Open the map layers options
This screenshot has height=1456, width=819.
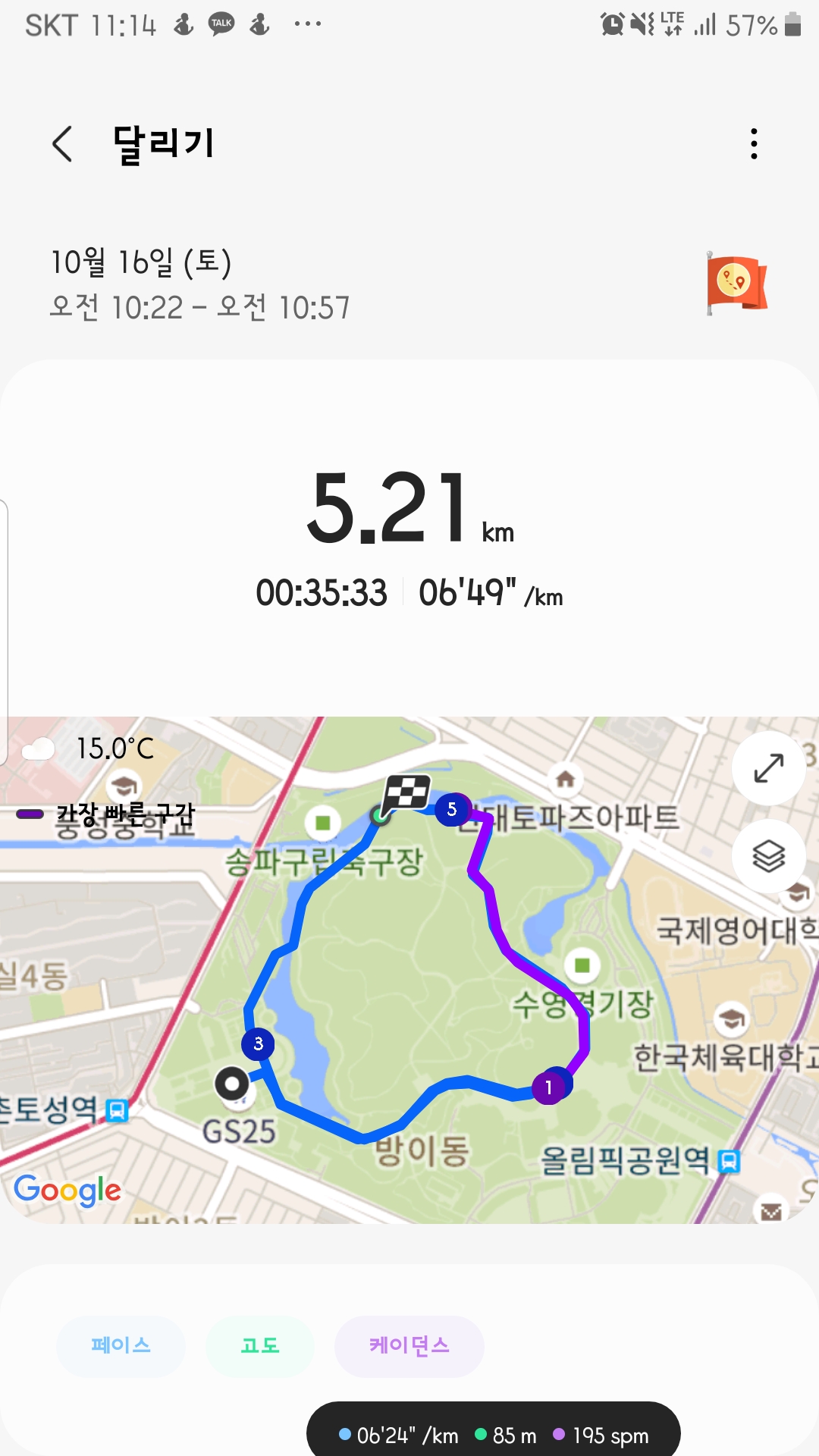tap(768, 857)
